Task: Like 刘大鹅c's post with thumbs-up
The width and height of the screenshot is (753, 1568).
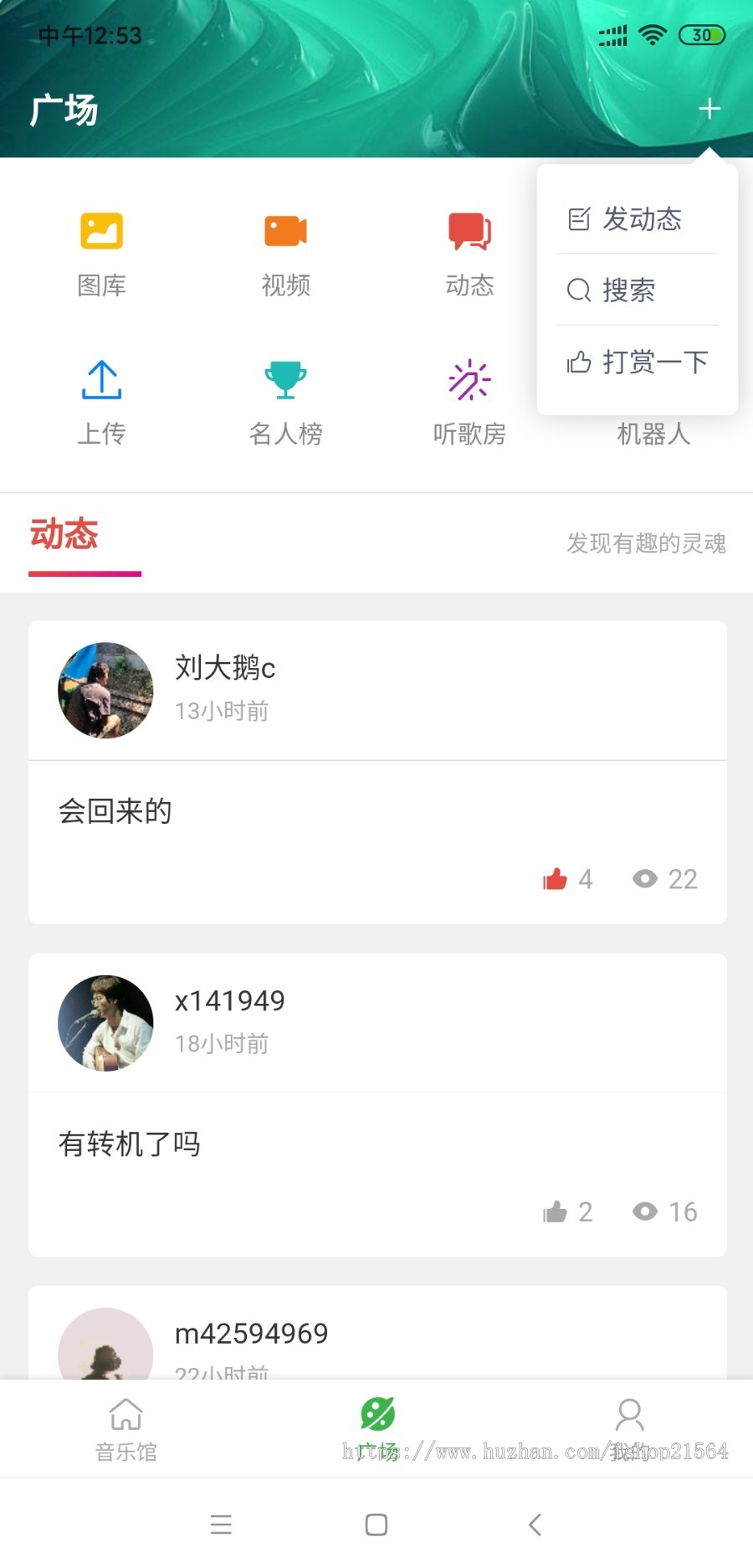Action: click(x=556, y=878)
